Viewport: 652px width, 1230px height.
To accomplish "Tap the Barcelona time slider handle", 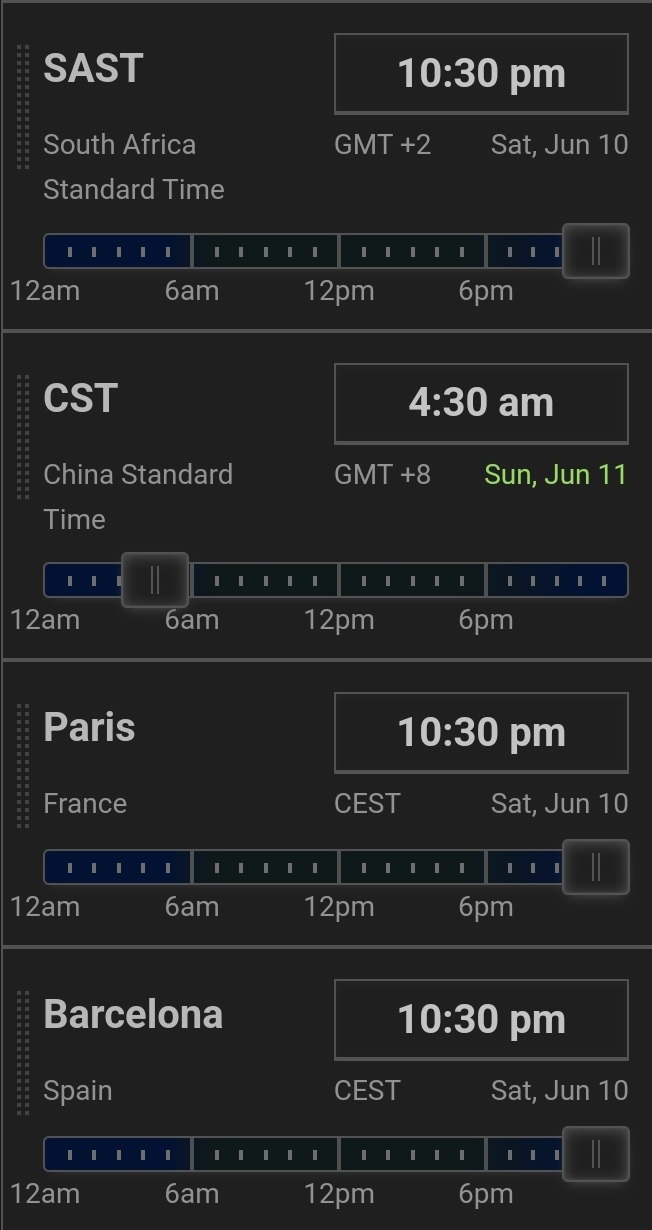I will 595,1154.
